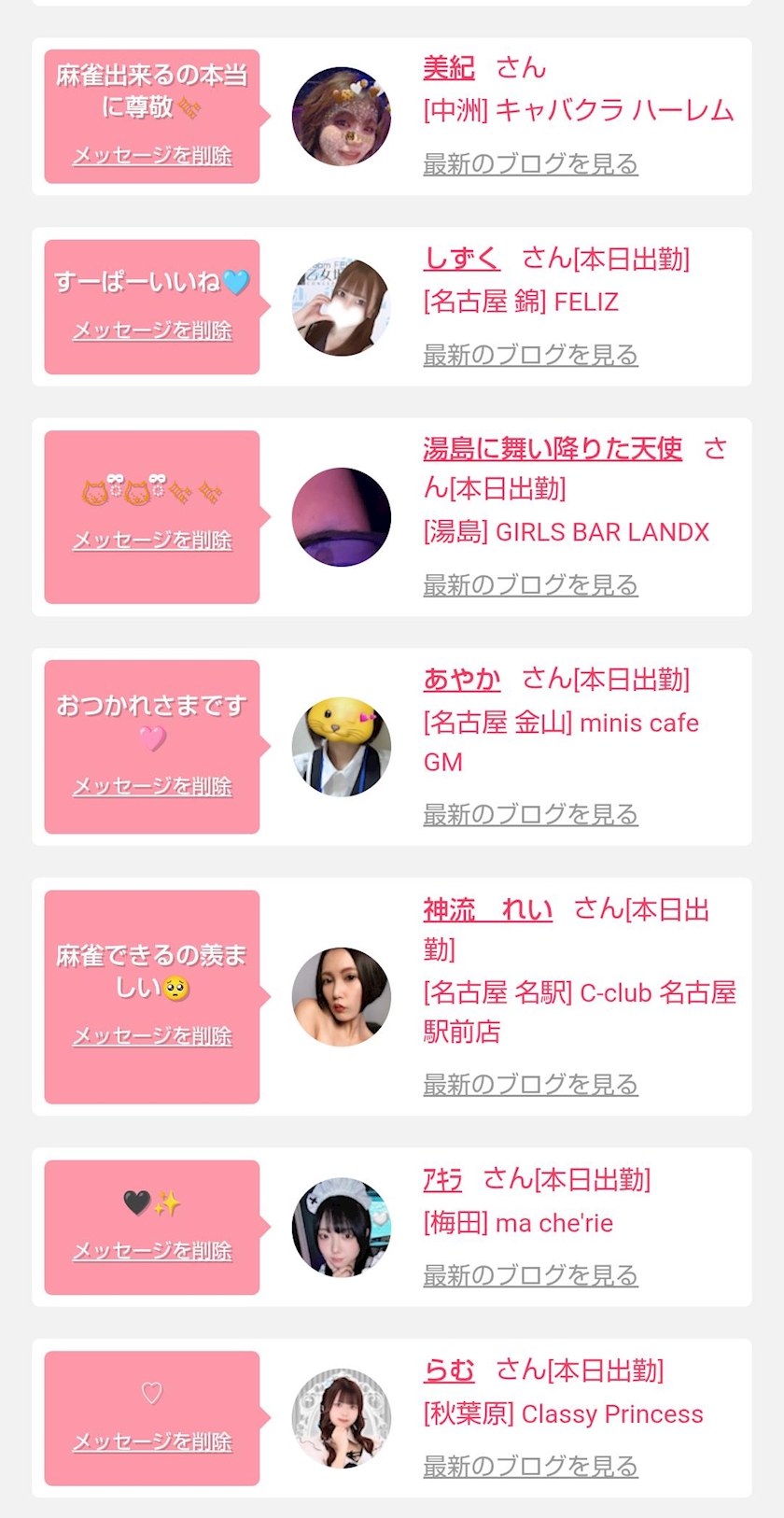The width and height of the screenshot is (784, 1518).
Task: Delete the message sent to 神流 れい
Action: point(152,1036)
